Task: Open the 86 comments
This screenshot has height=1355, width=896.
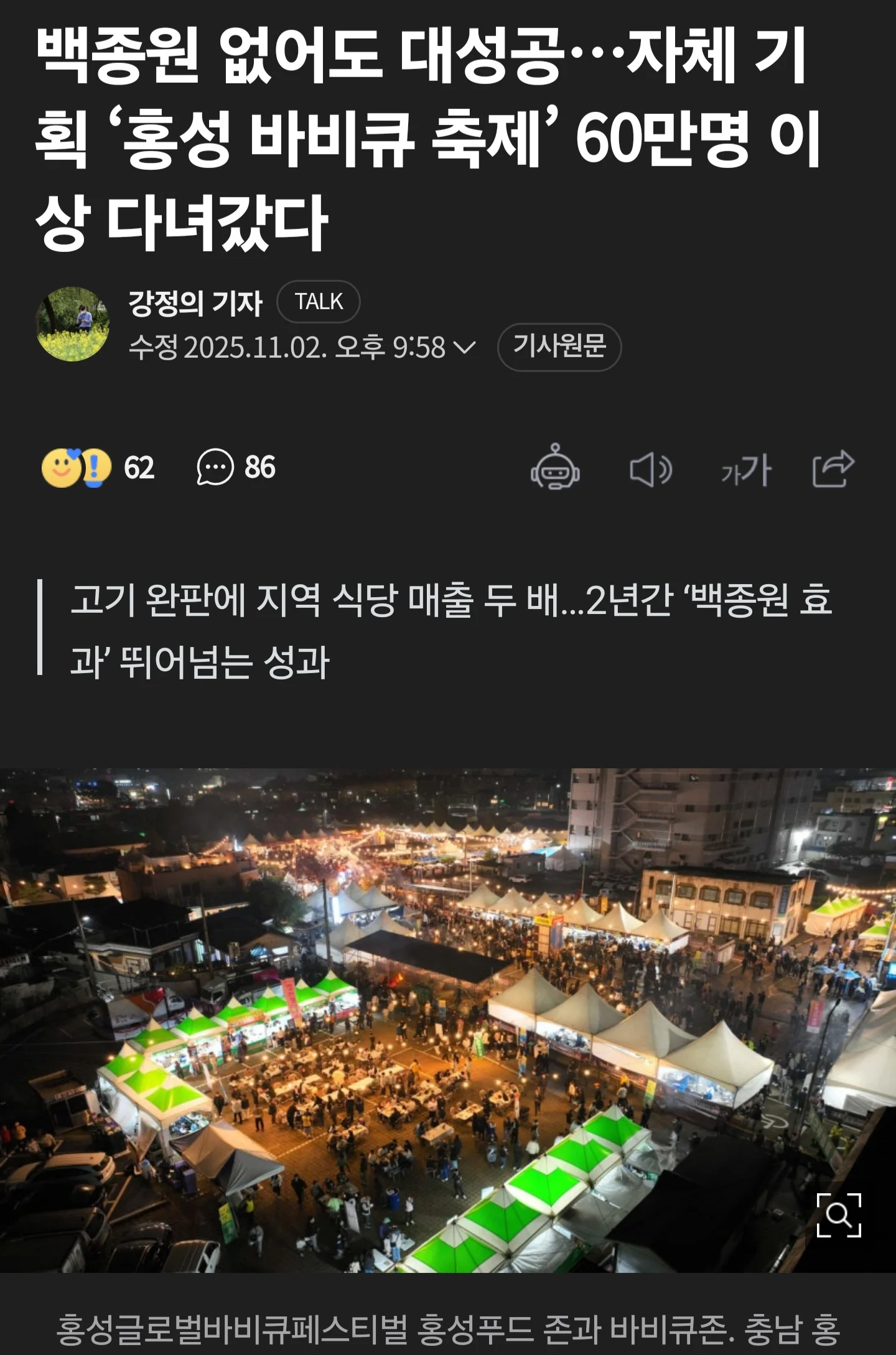Action: [x=235, y=467]
